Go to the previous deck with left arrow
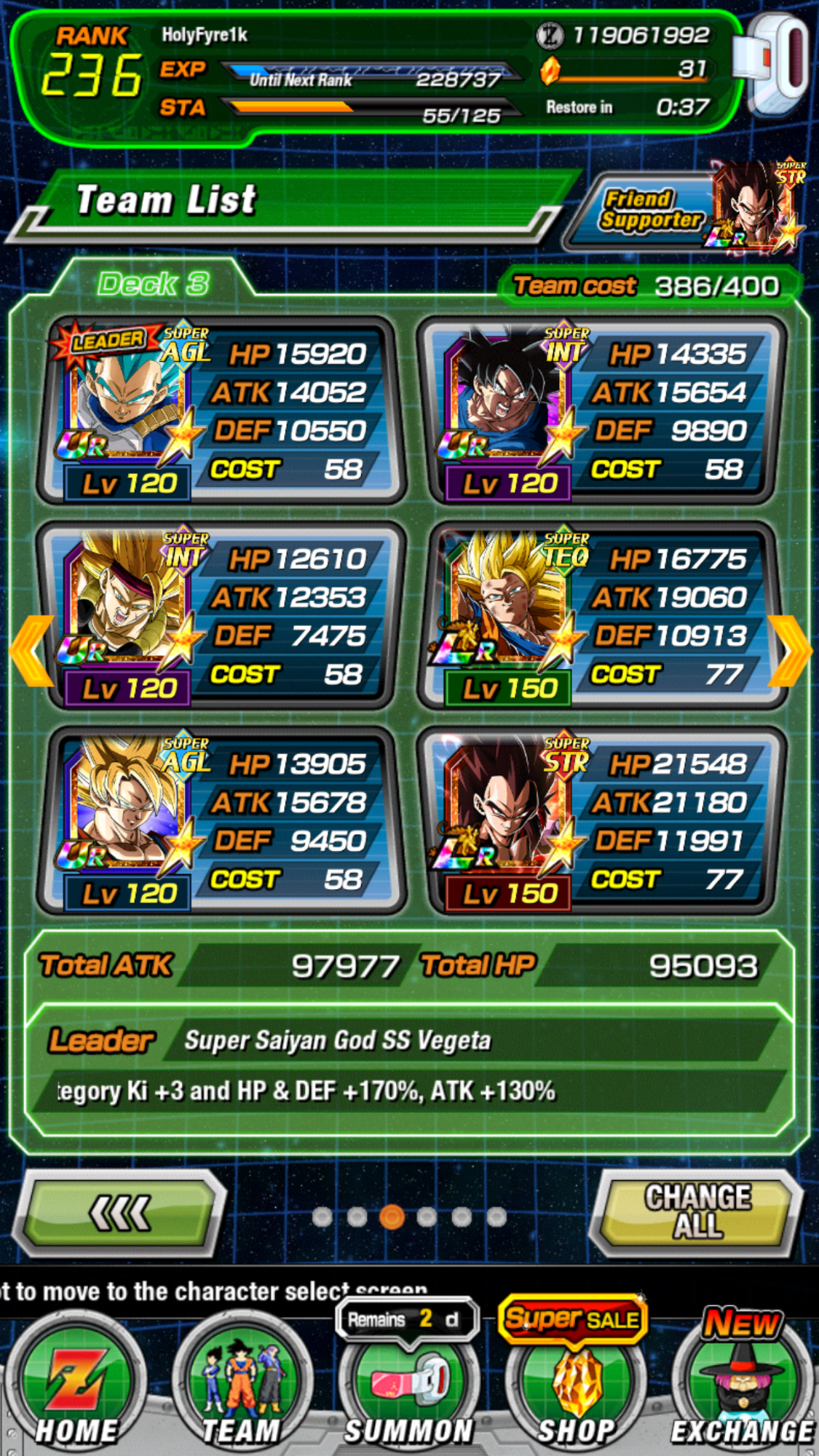 (x=32, y=650)
